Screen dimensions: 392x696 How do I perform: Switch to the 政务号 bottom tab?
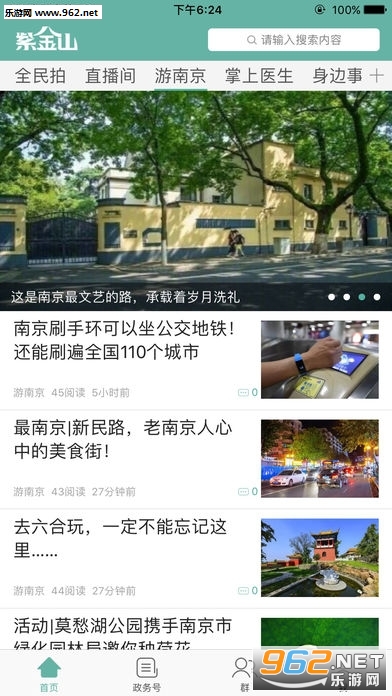click(147, 675)
